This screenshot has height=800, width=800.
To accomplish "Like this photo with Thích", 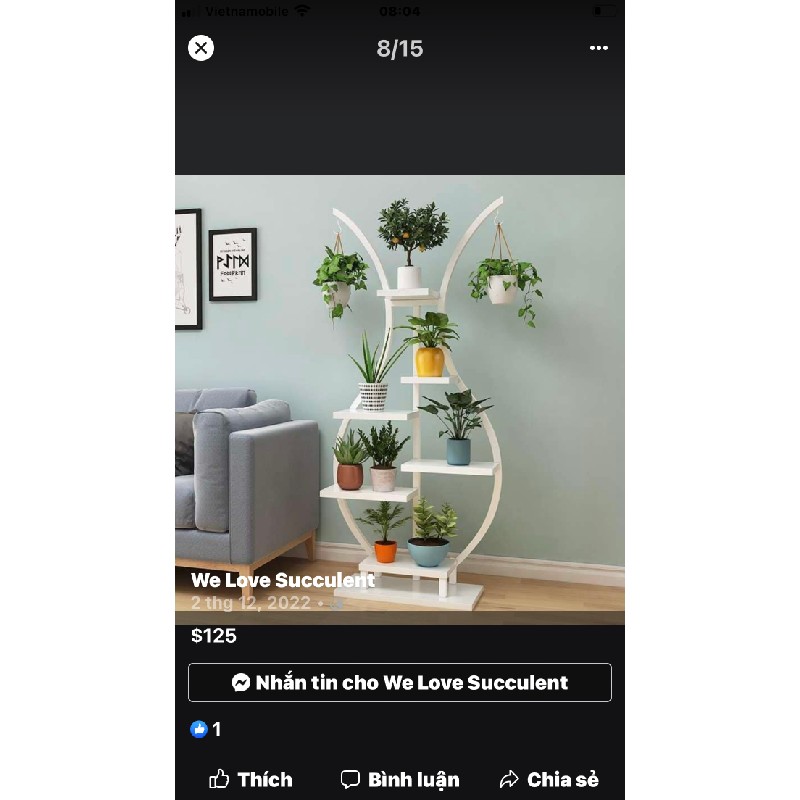I will tap(251, 779).
